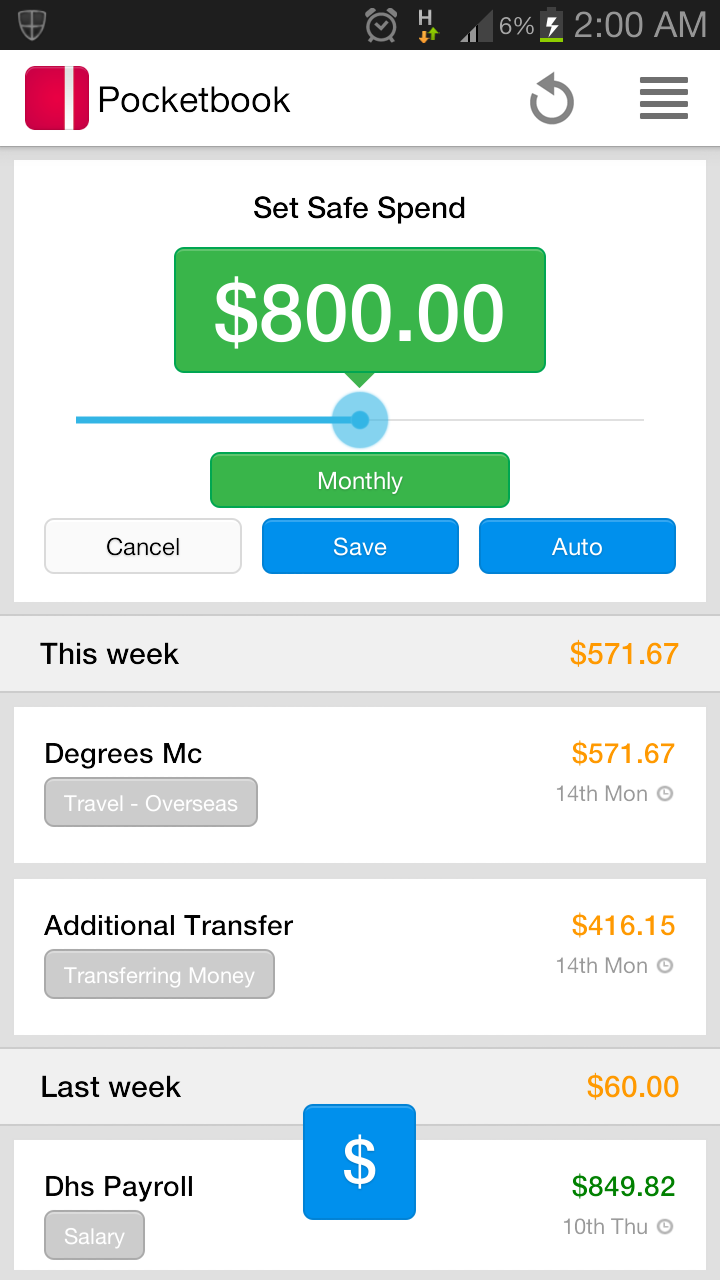
Task: Open the hamburger menu
Action: (x=664, y=99)
